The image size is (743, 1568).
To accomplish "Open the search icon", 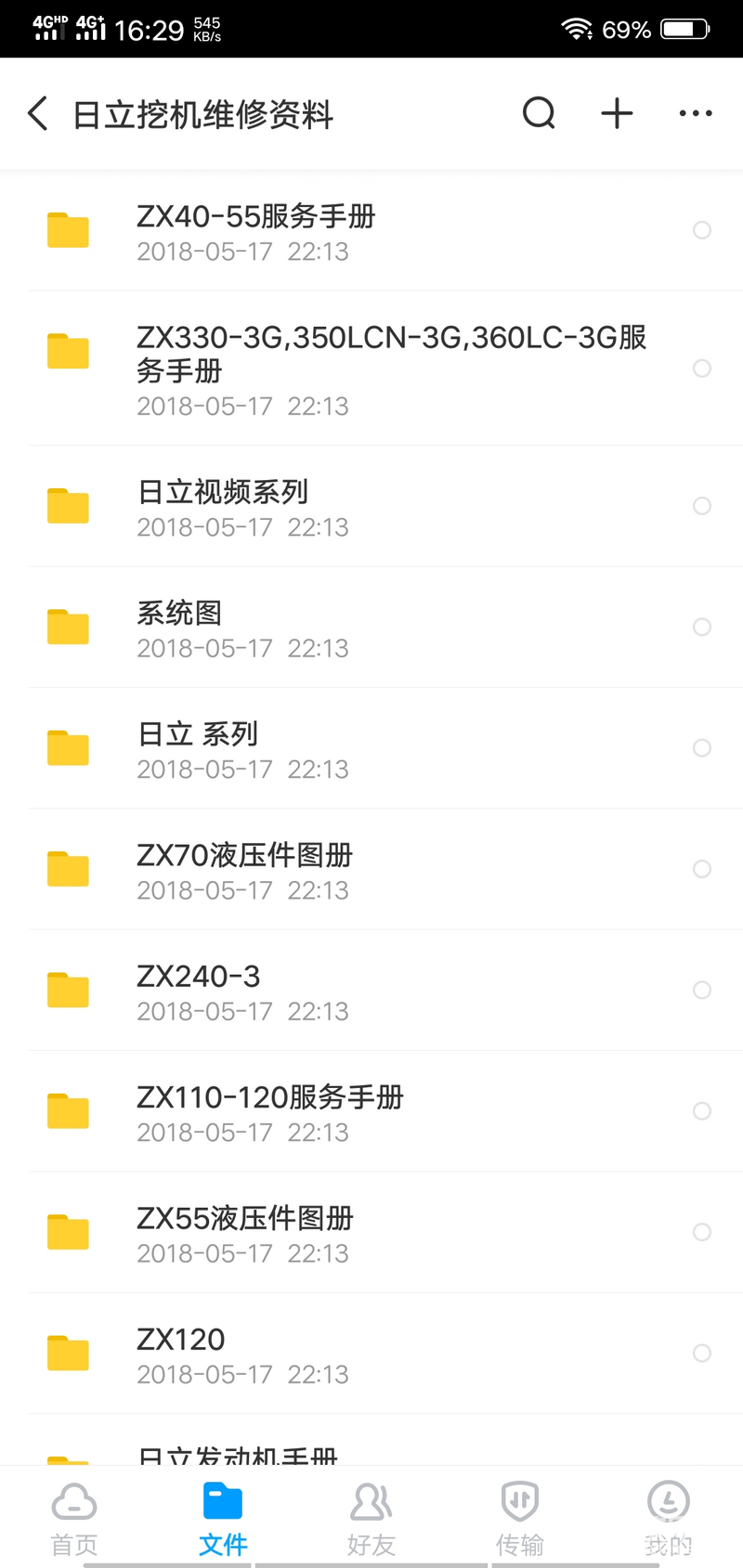I will pos(539,113).
